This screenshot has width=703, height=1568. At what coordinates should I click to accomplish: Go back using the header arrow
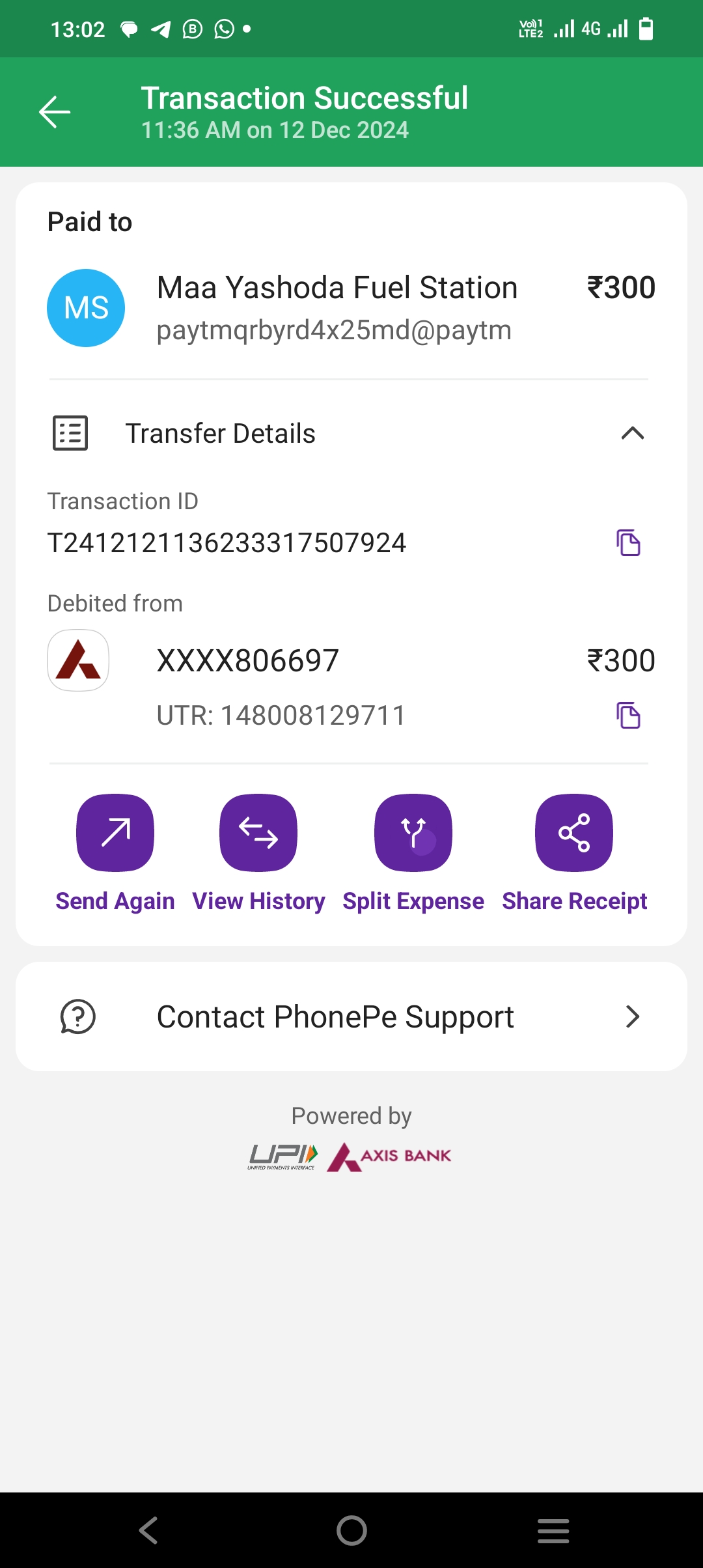pos(55,112)
